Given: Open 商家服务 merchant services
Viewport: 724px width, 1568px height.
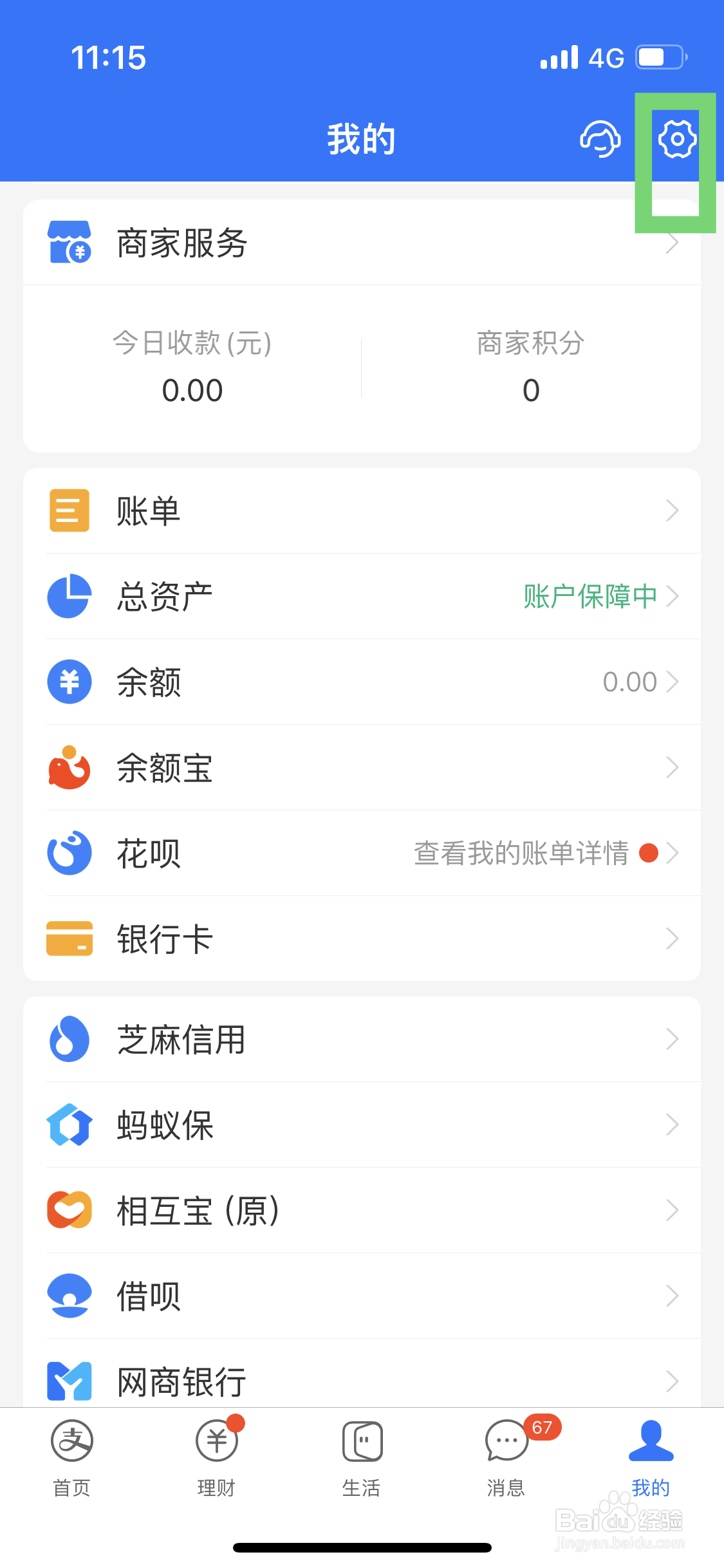Looking at the screenshot, I should (x=360, y=243).
